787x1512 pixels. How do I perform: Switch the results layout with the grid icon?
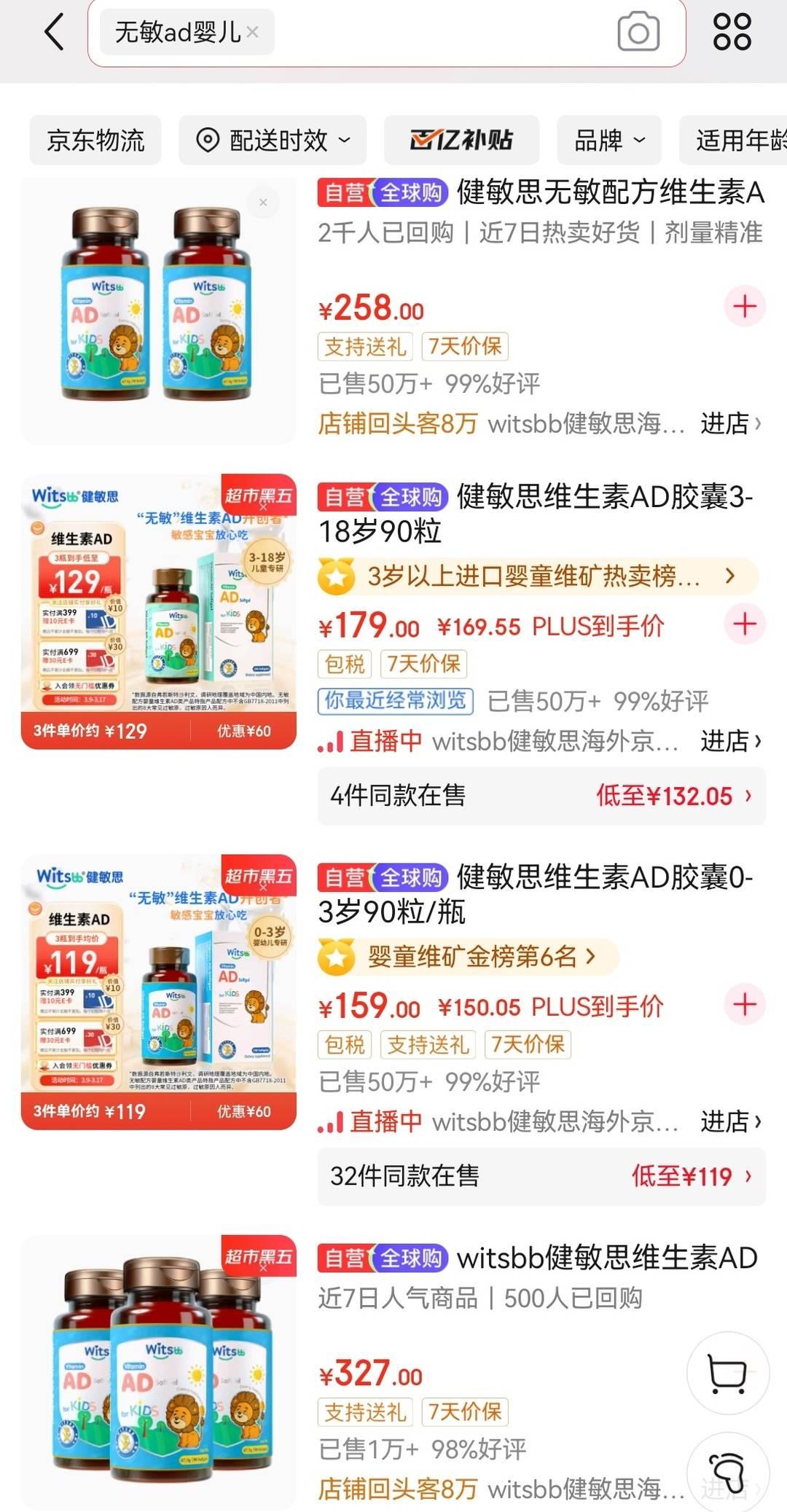[x=732, y=32]
